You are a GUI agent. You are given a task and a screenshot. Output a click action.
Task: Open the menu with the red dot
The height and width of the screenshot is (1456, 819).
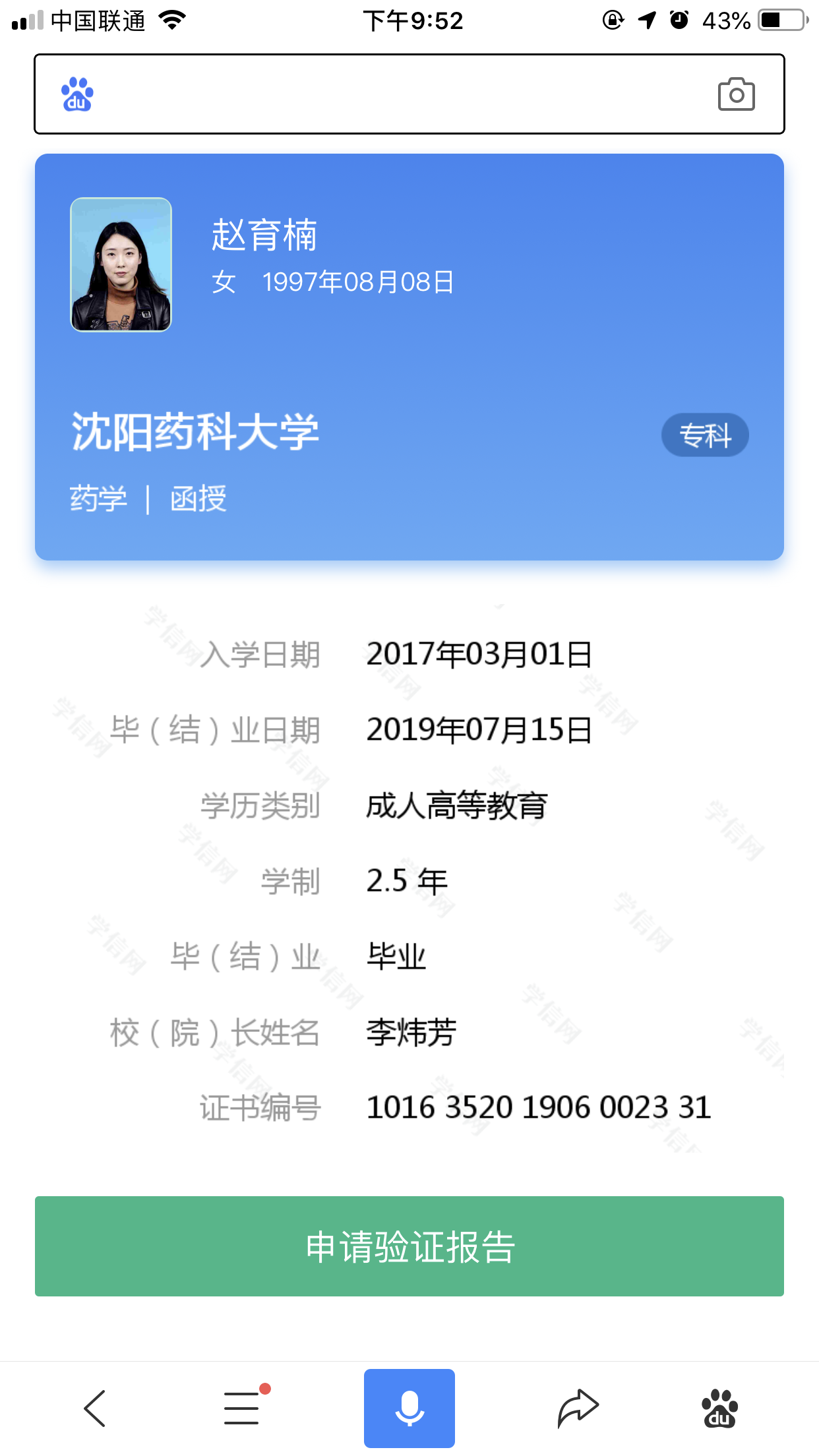243,1408
